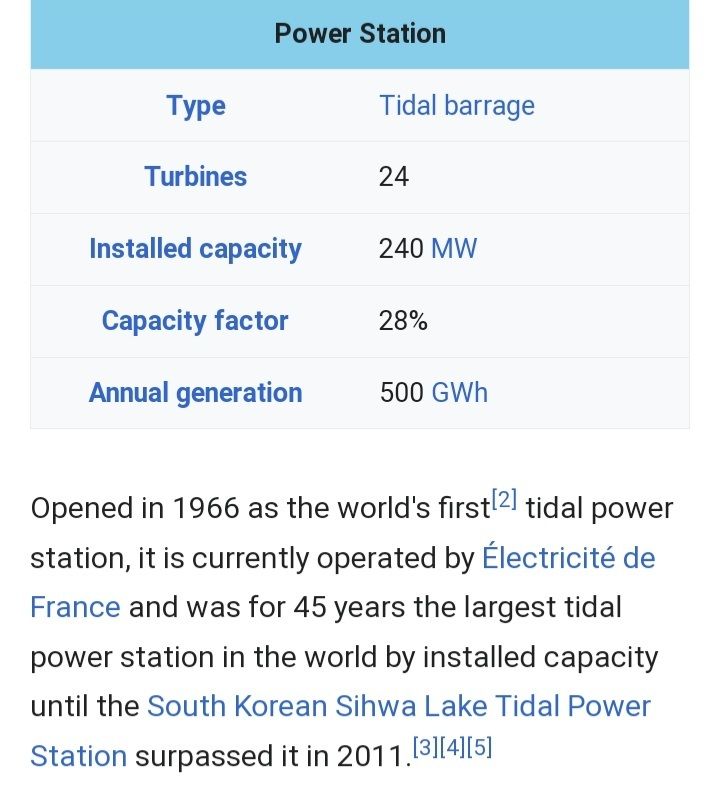Image resolution: width=720 pixels, height=796 pixels.
Task: Tap the Type label link
Action: (x=196, y=106)
